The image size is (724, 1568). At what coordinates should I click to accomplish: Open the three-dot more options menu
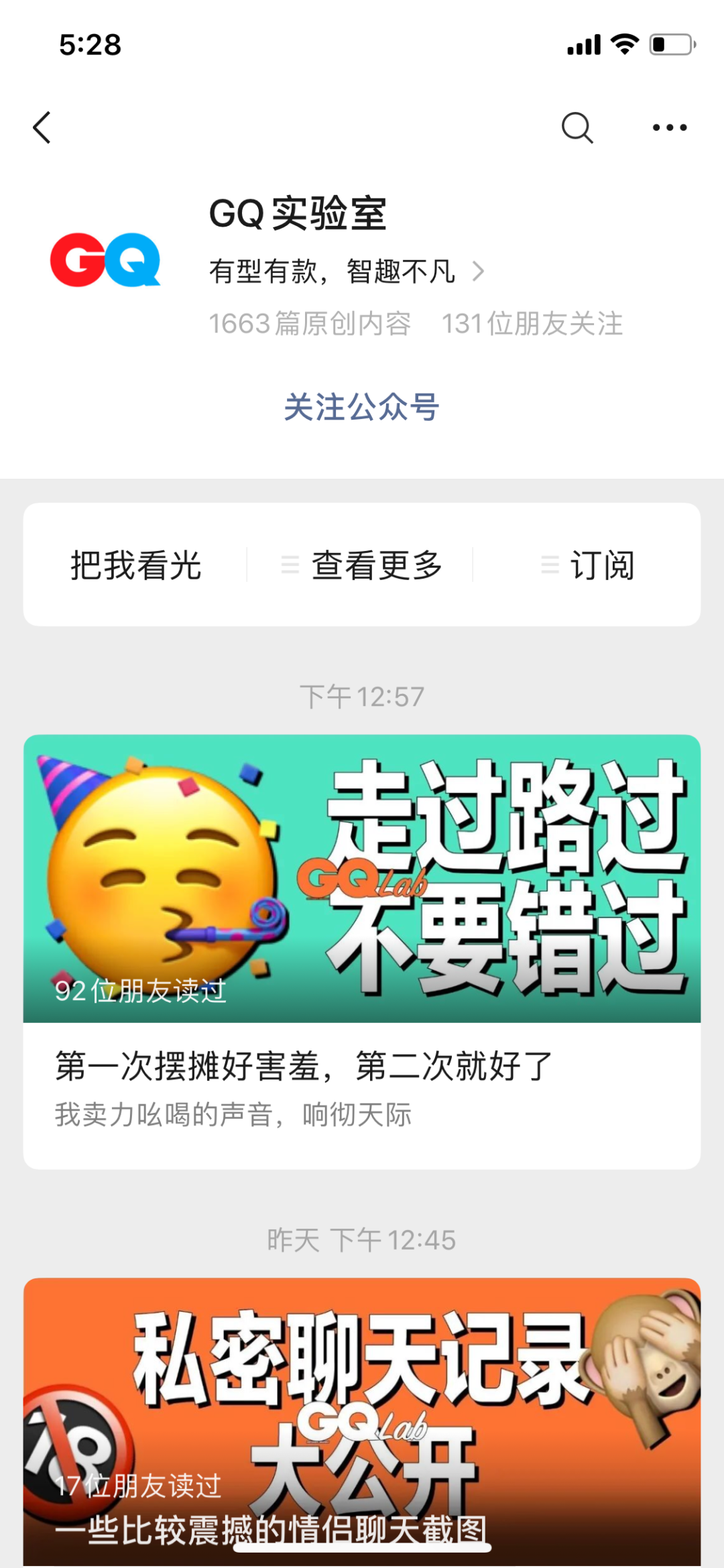(670, 127)
